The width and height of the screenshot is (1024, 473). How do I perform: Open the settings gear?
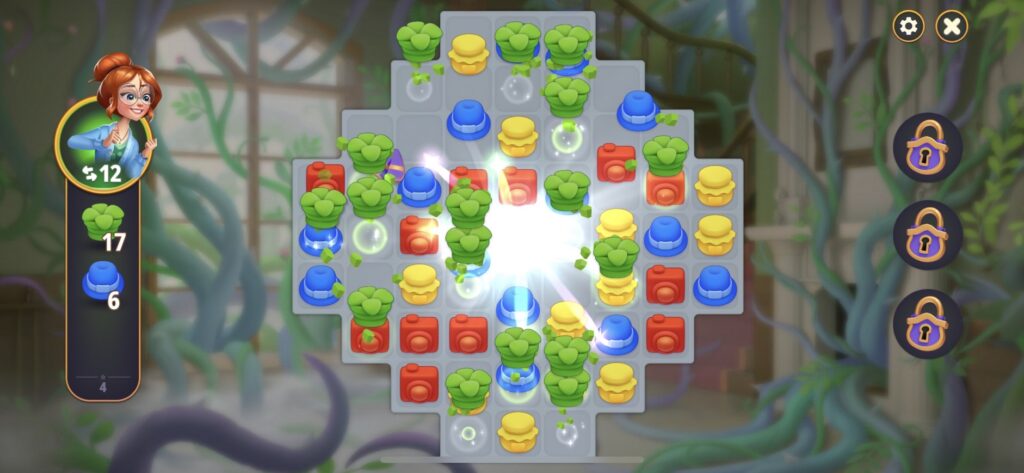point(908,26)
